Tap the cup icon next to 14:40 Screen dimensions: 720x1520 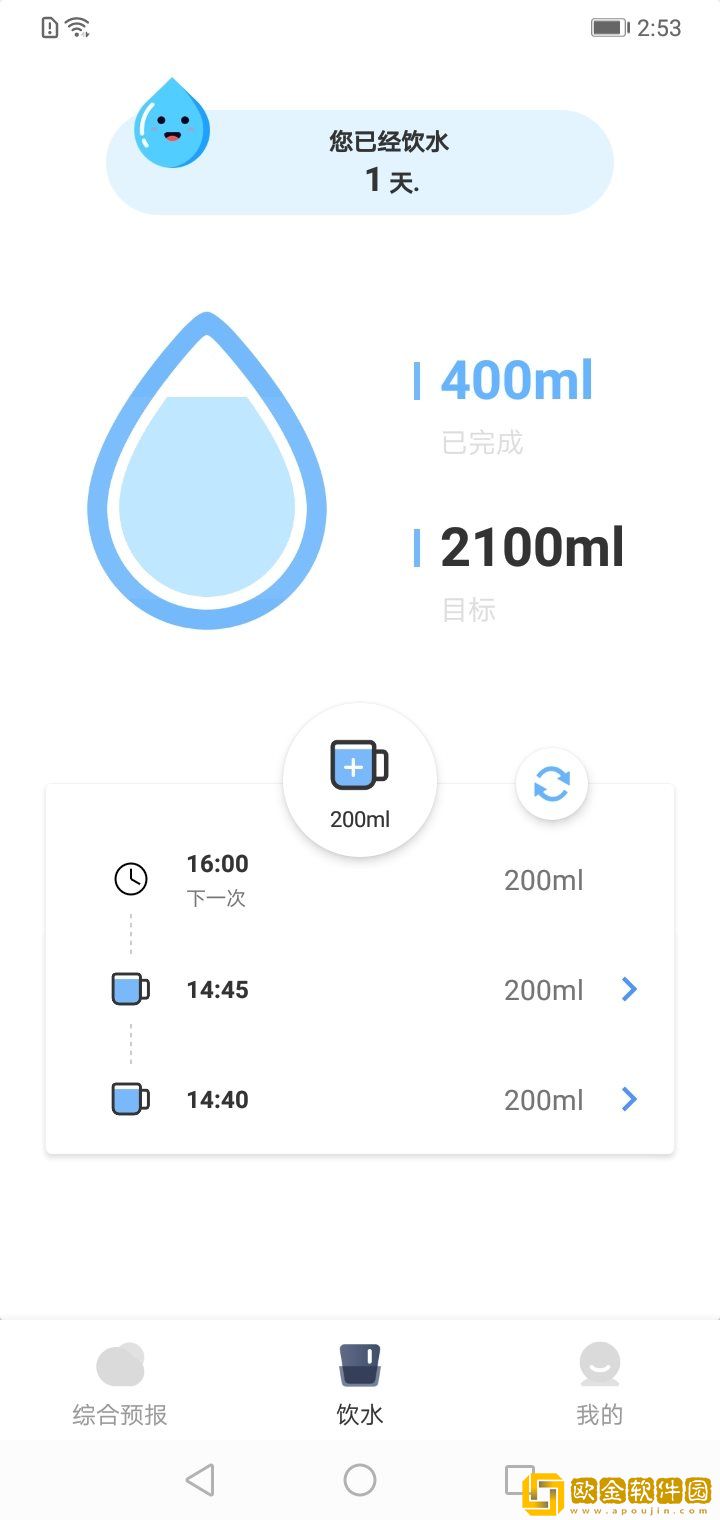pyautogui.click(x=130, y=1099)
